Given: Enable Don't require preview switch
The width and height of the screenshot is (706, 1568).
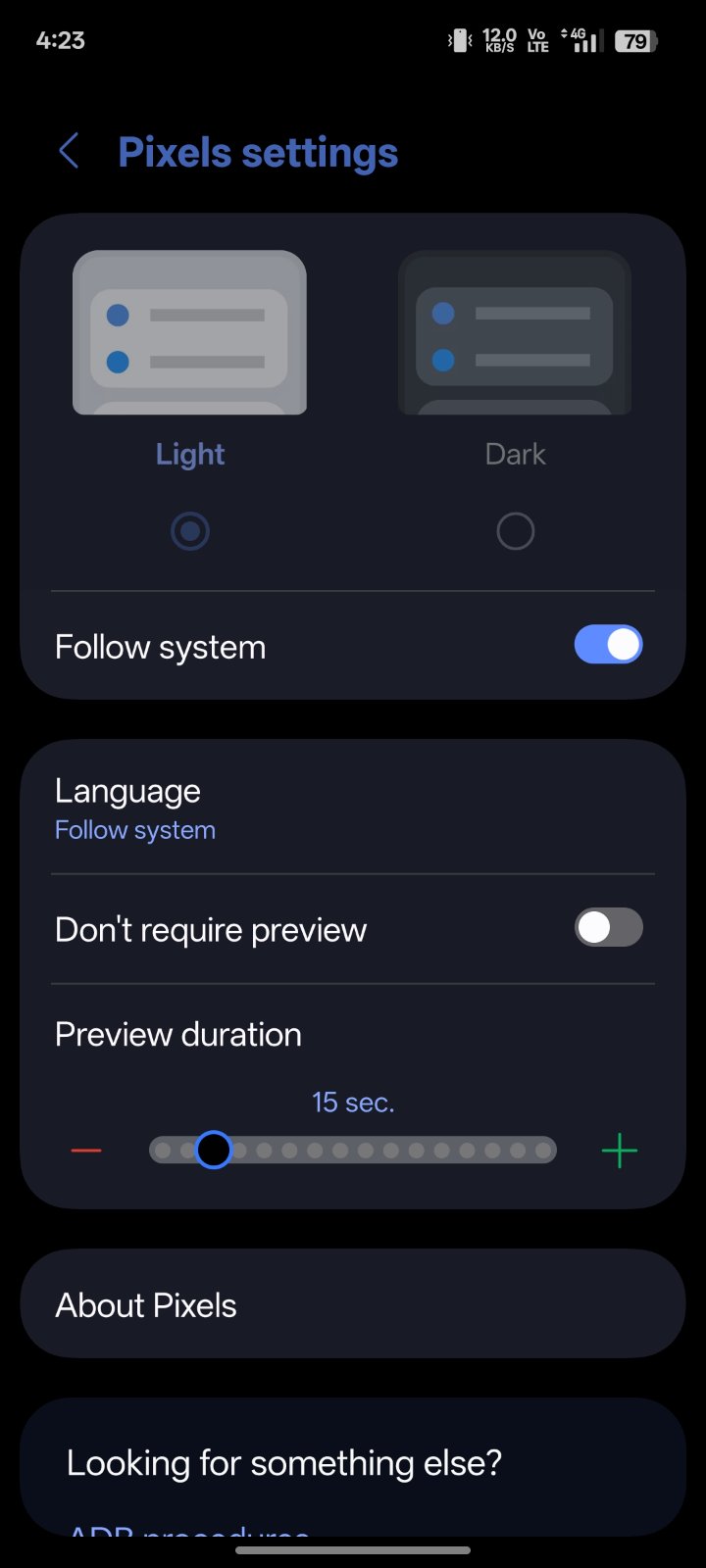Looking at the screenshot, I should pyautogui.click(x=608, y=927).
